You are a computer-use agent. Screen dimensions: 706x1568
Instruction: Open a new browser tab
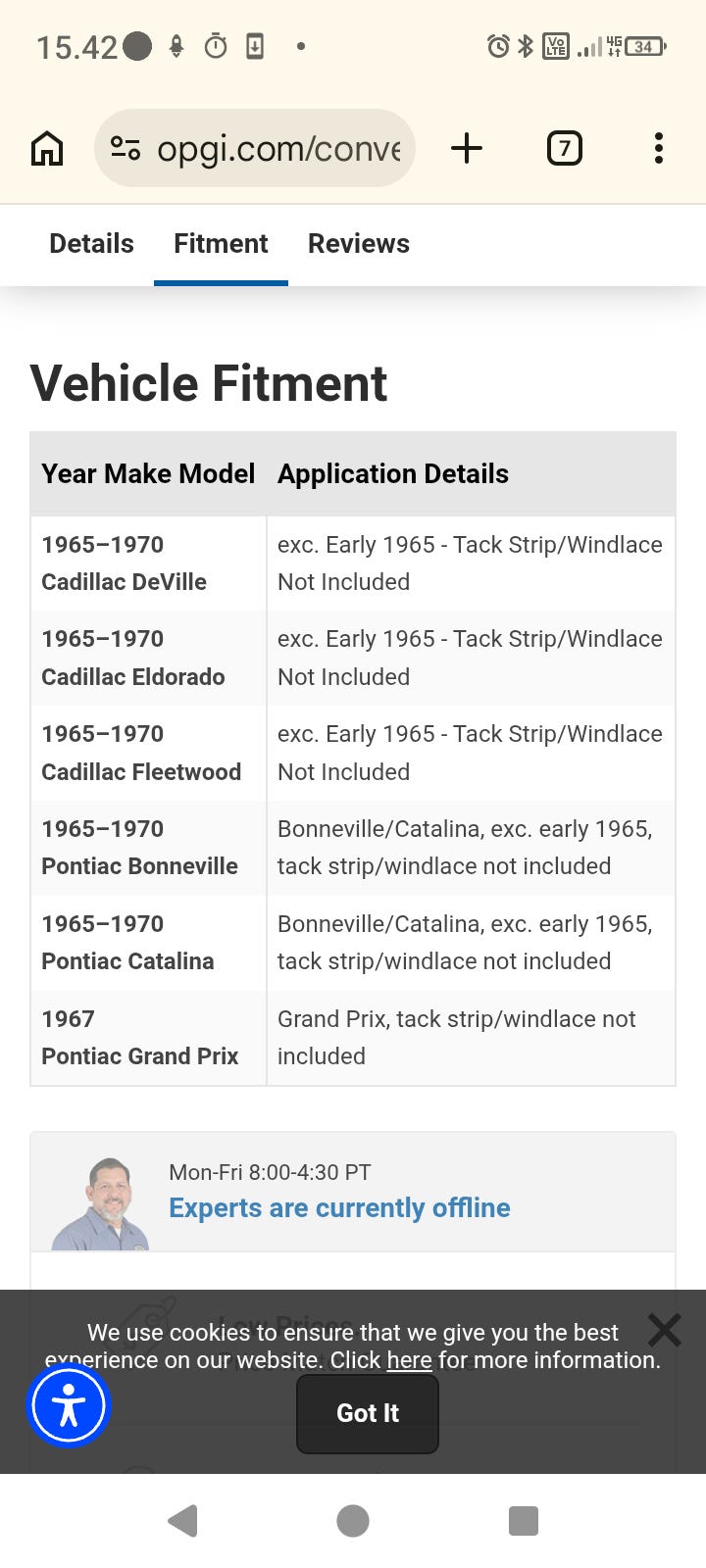pos(467,149)
